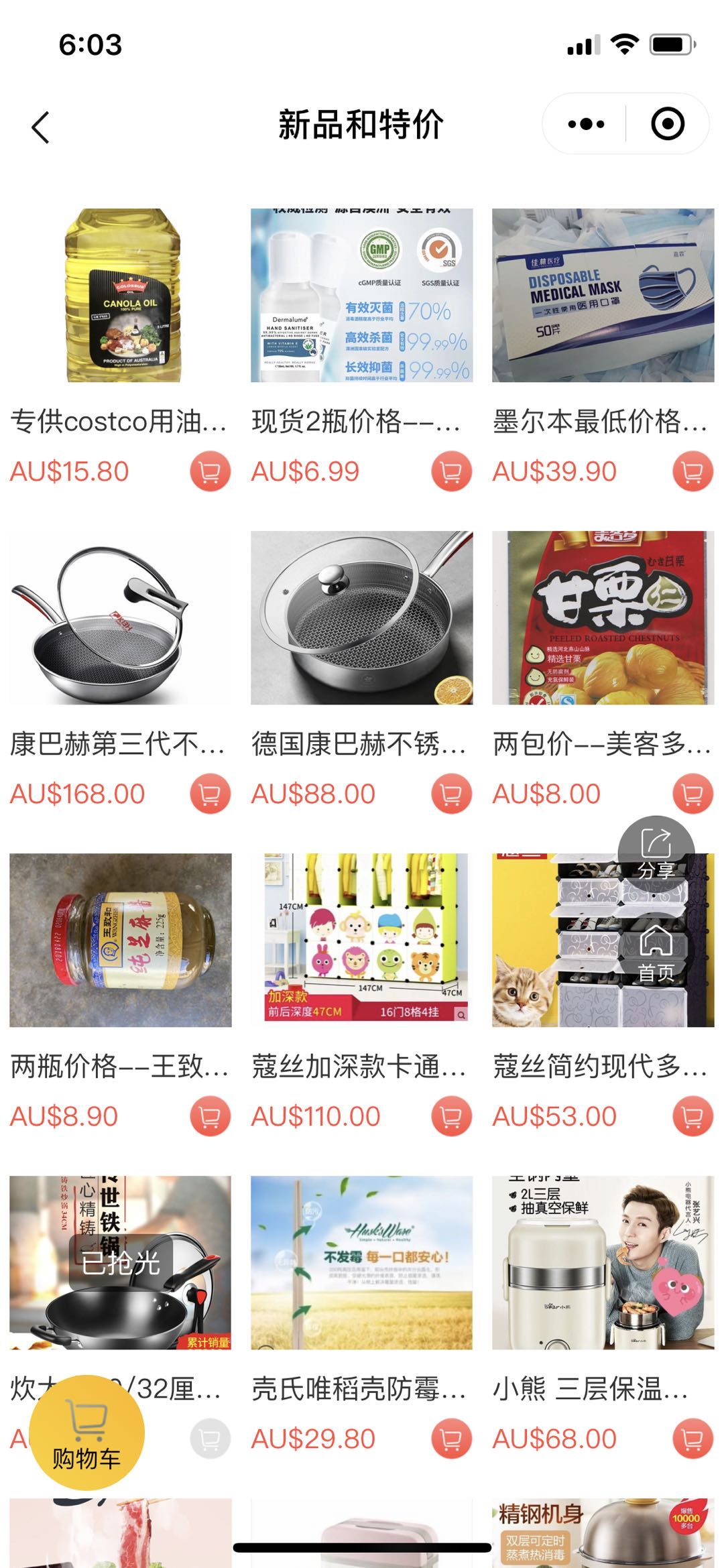Viewport: 724px width, 1568px height.
Task: Add the AU$15.80 canola oil to cart
Action: click(x=210, y=472)
